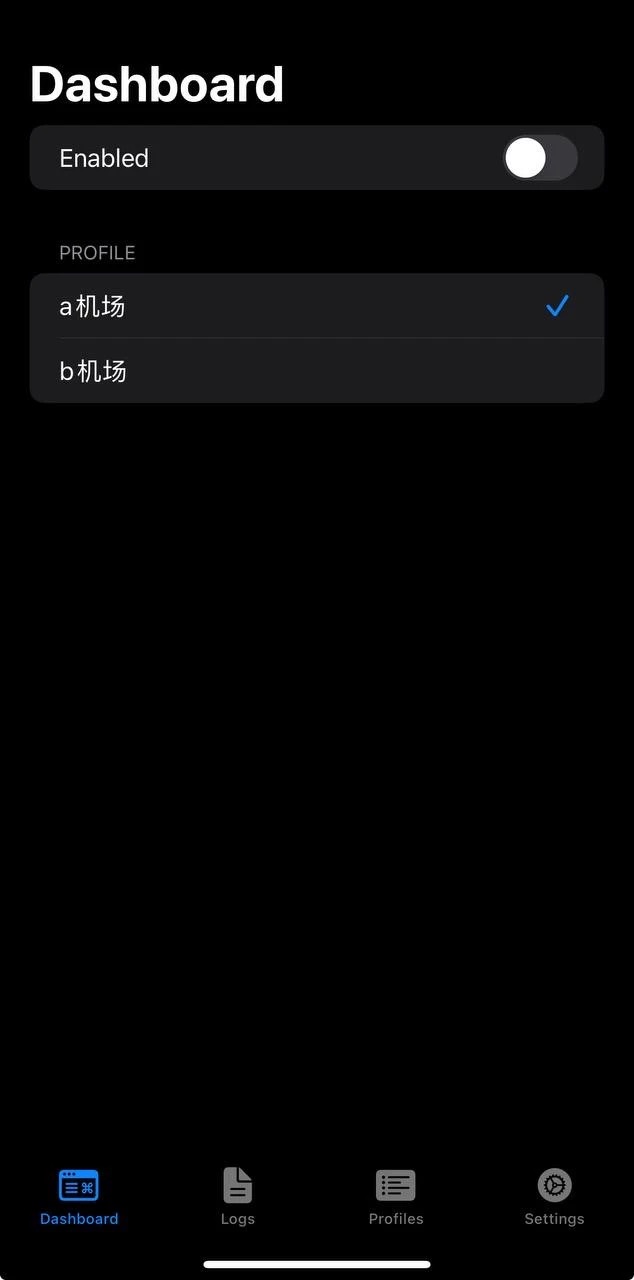Open the Dashboard tab

[x=79, y=1196]
